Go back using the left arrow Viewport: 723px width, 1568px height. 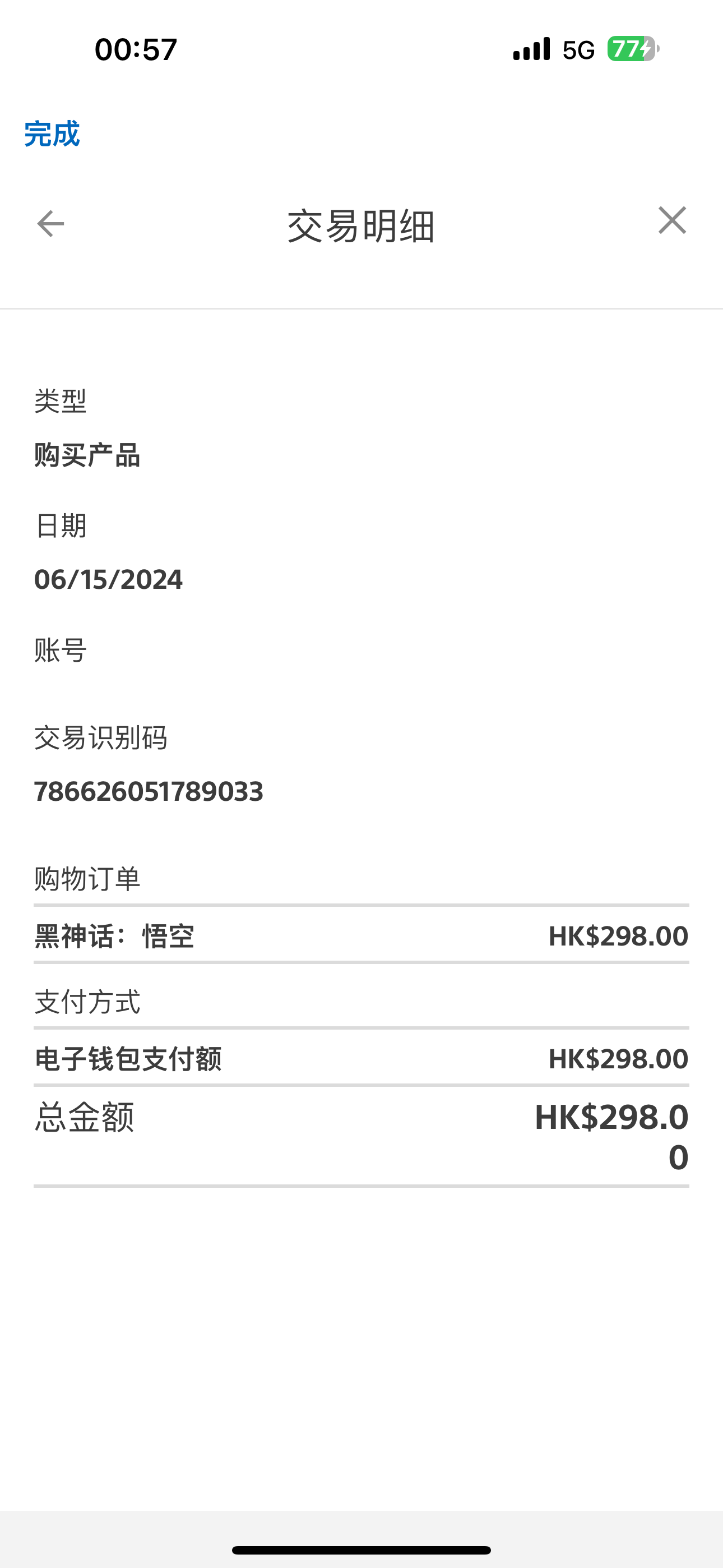(50, 223)
